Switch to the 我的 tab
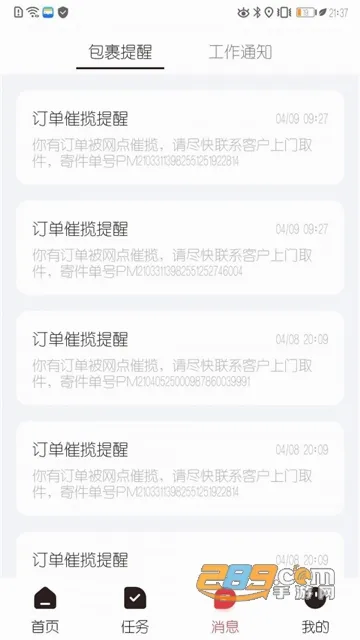The width and height of the screenshot is (360, 640). [315, 609]
